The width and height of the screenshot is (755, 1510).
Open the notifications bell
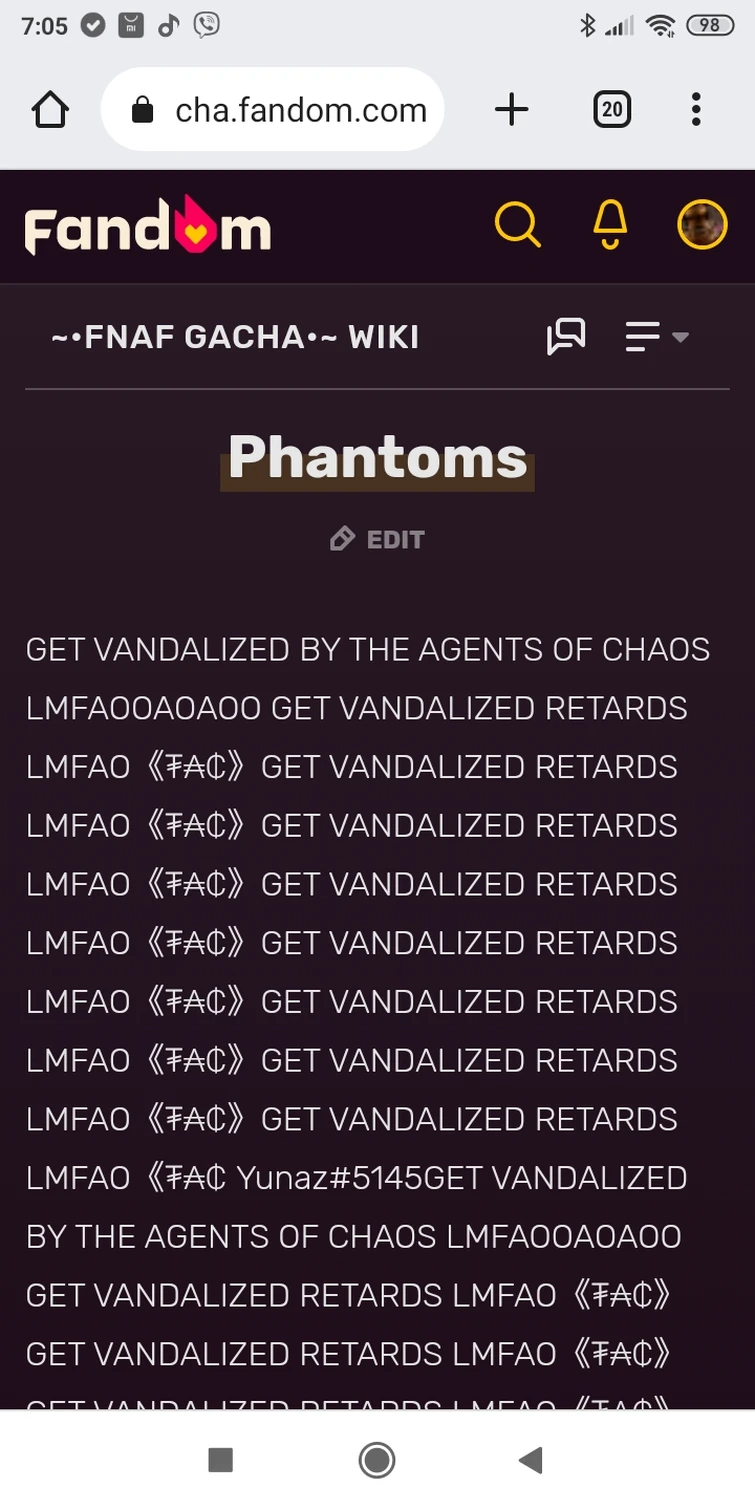tap(610, 225)
